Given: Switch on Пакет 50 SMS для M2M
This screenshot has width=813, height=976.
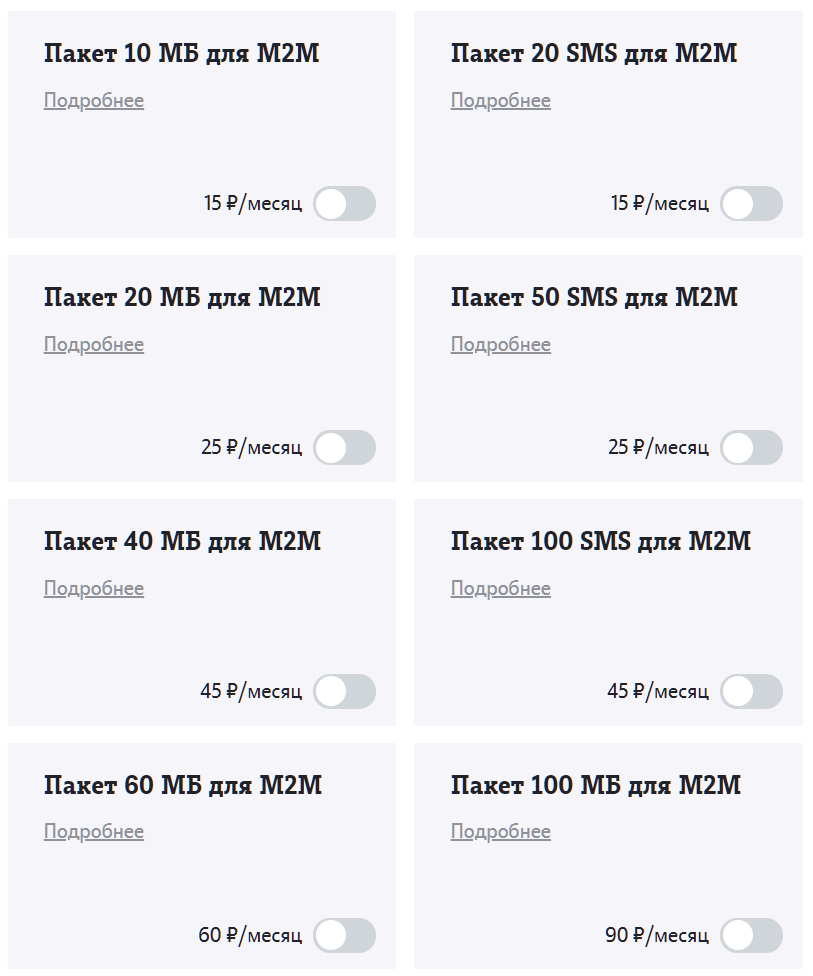Looking at the screenshot, I should point(751,448).
